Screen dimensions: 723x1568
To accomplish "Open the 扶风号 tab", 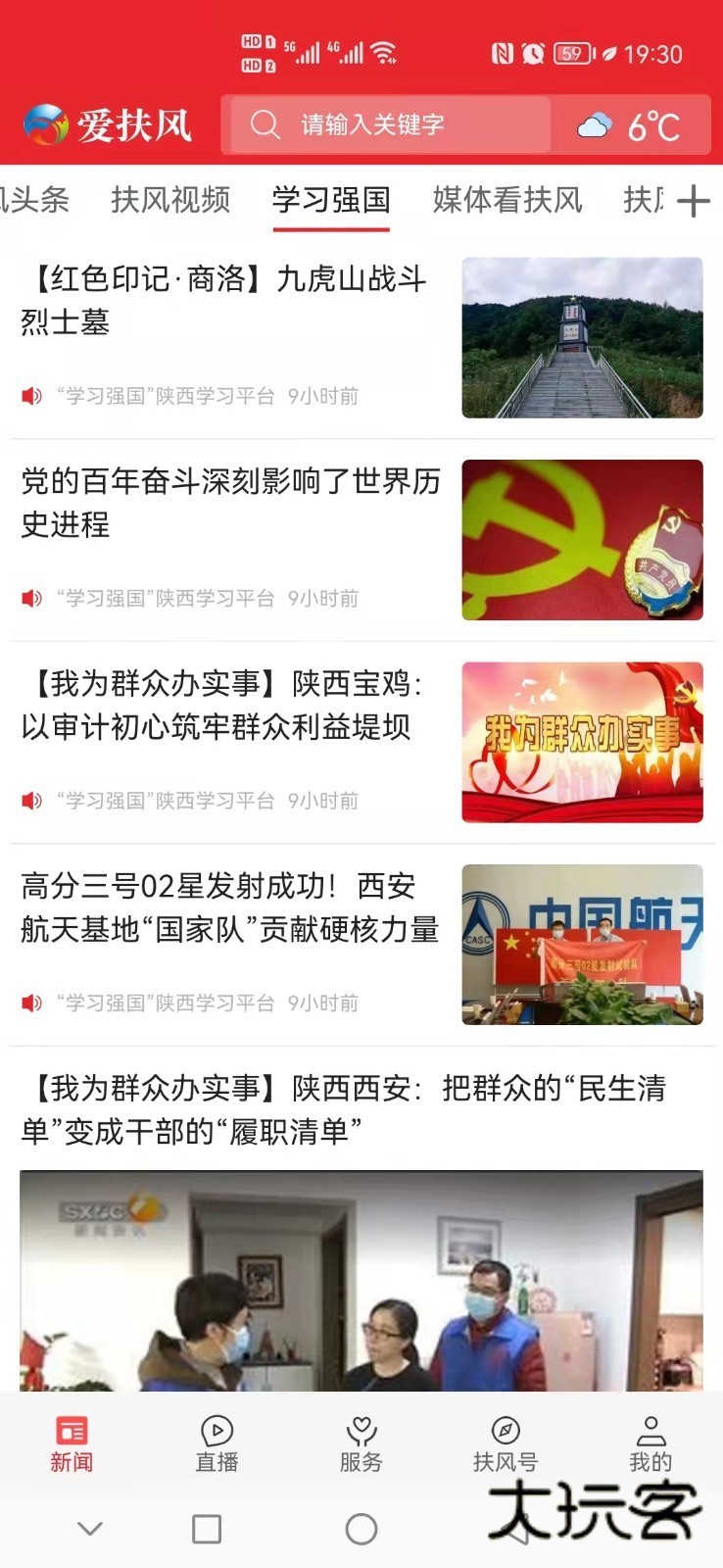I will coord(506,1444).
